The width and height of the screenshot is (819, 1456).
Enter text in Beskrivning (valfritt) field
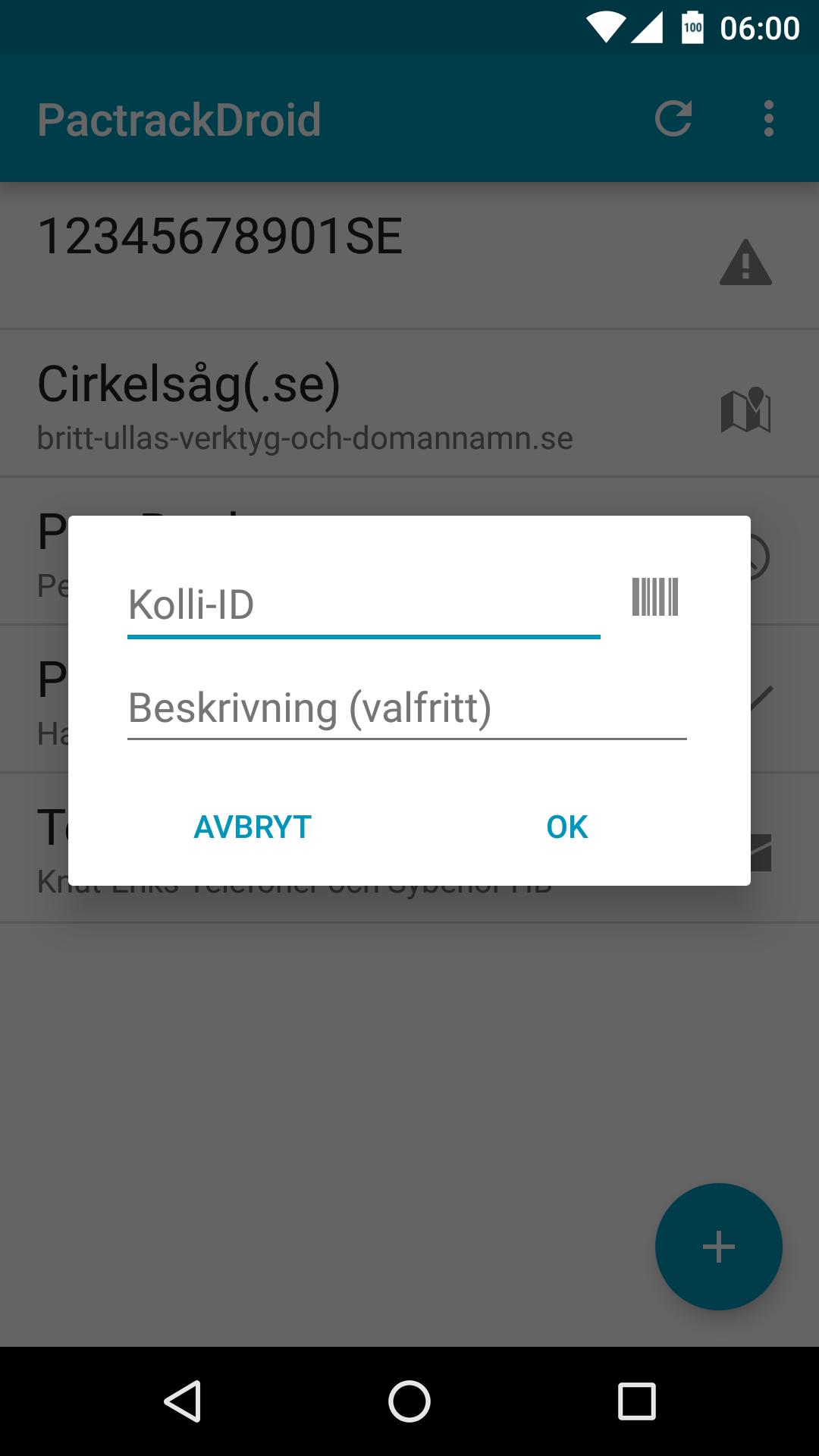[x=406, y=708]
